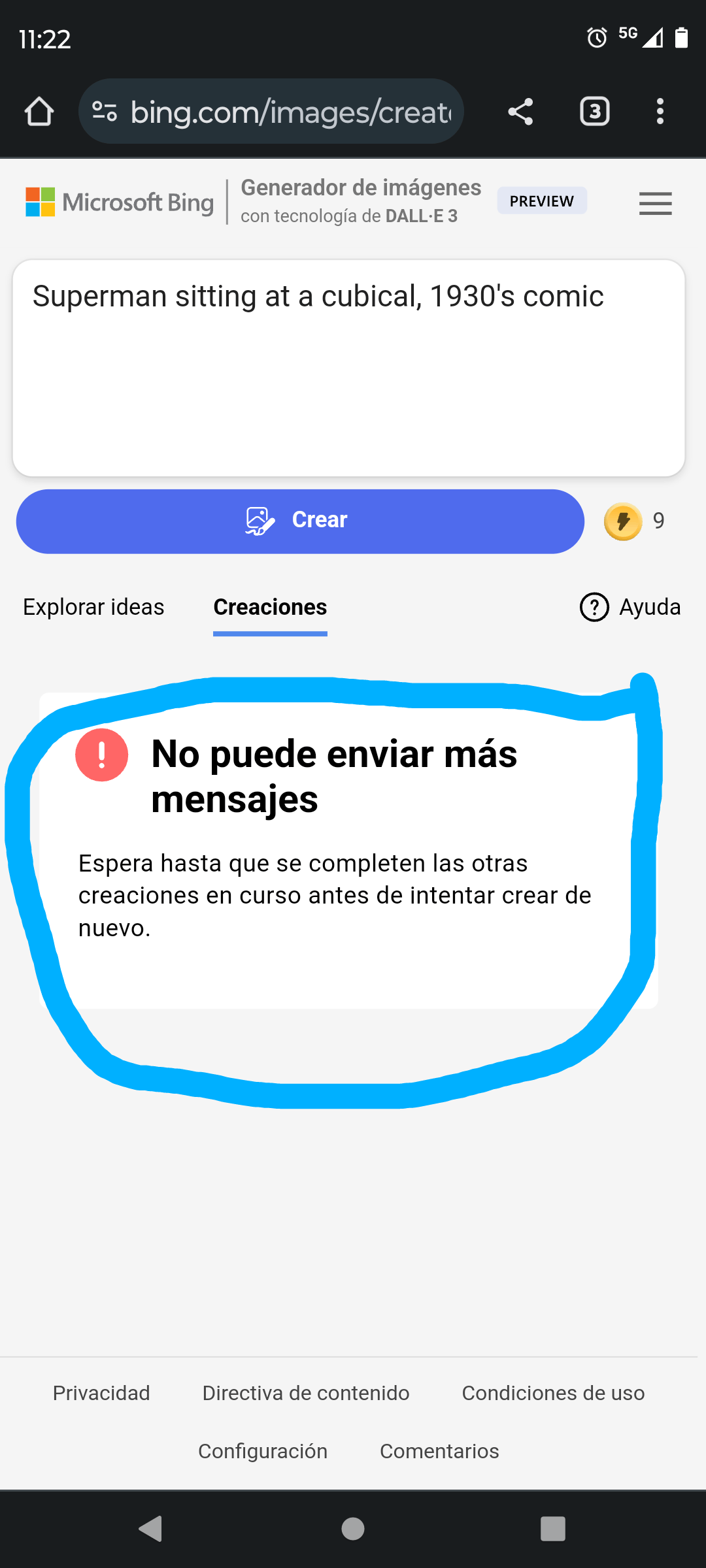This screenshot has height=1568, width=706.
Task: Open the Privacidad link
Action: pos(101,1393)
